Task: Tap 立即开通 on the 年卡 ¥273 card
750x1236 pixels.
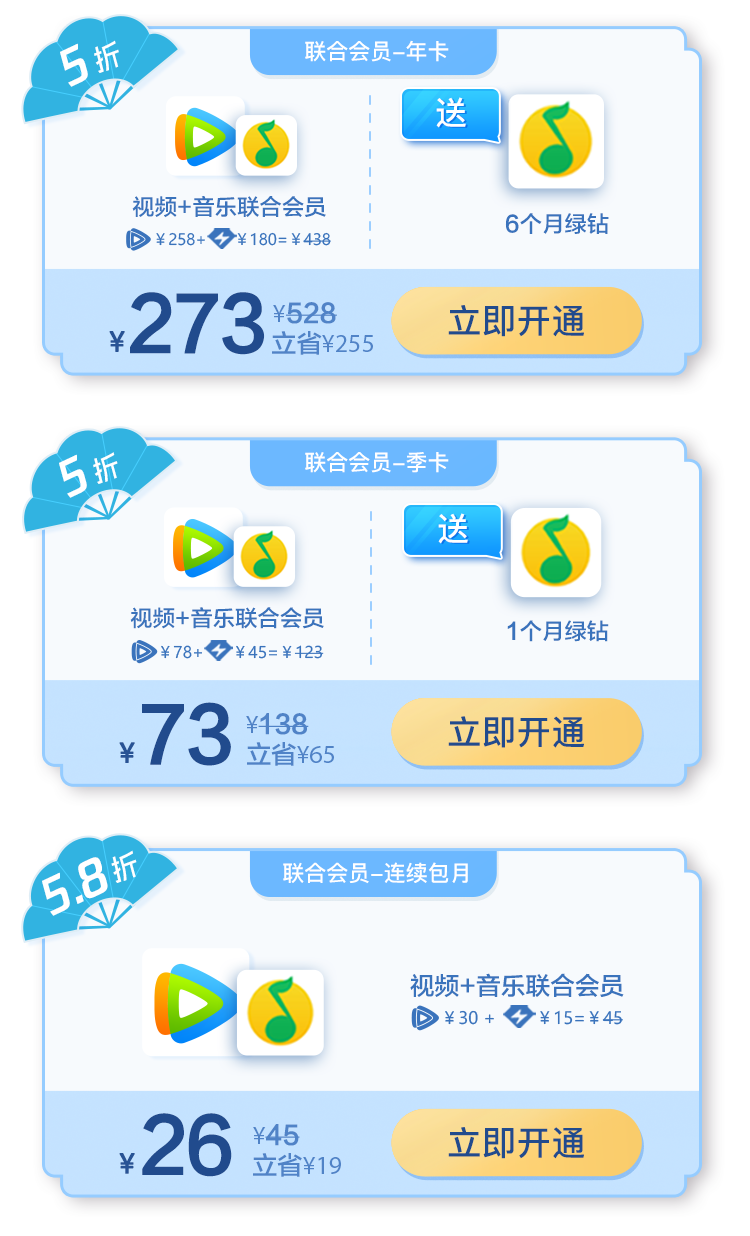Action: 516,322
